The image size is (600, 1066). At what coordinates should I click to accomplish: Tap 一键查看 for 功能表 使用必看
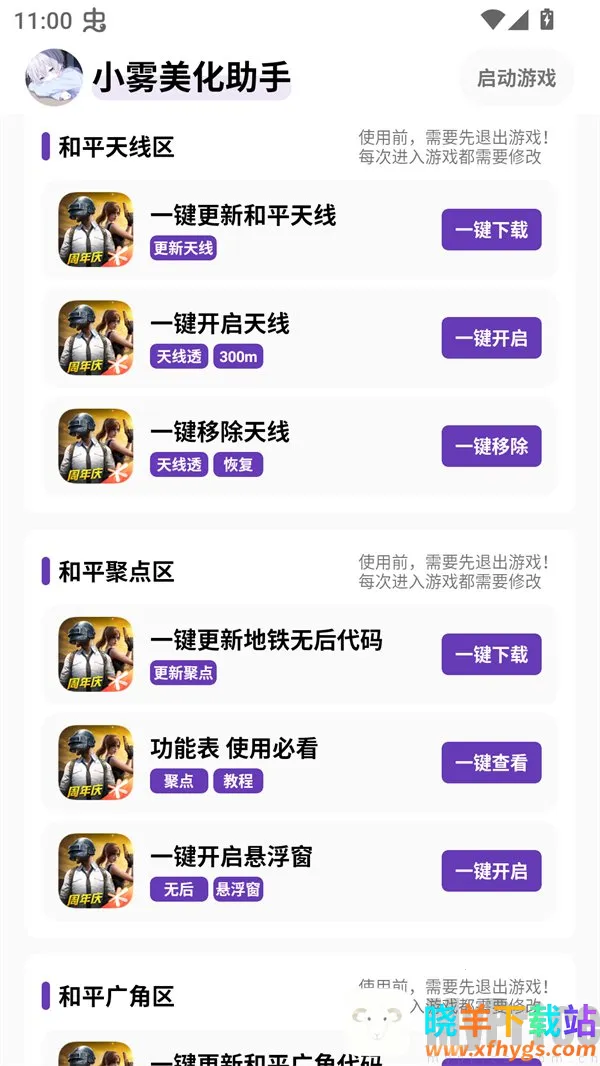point(491,763)
